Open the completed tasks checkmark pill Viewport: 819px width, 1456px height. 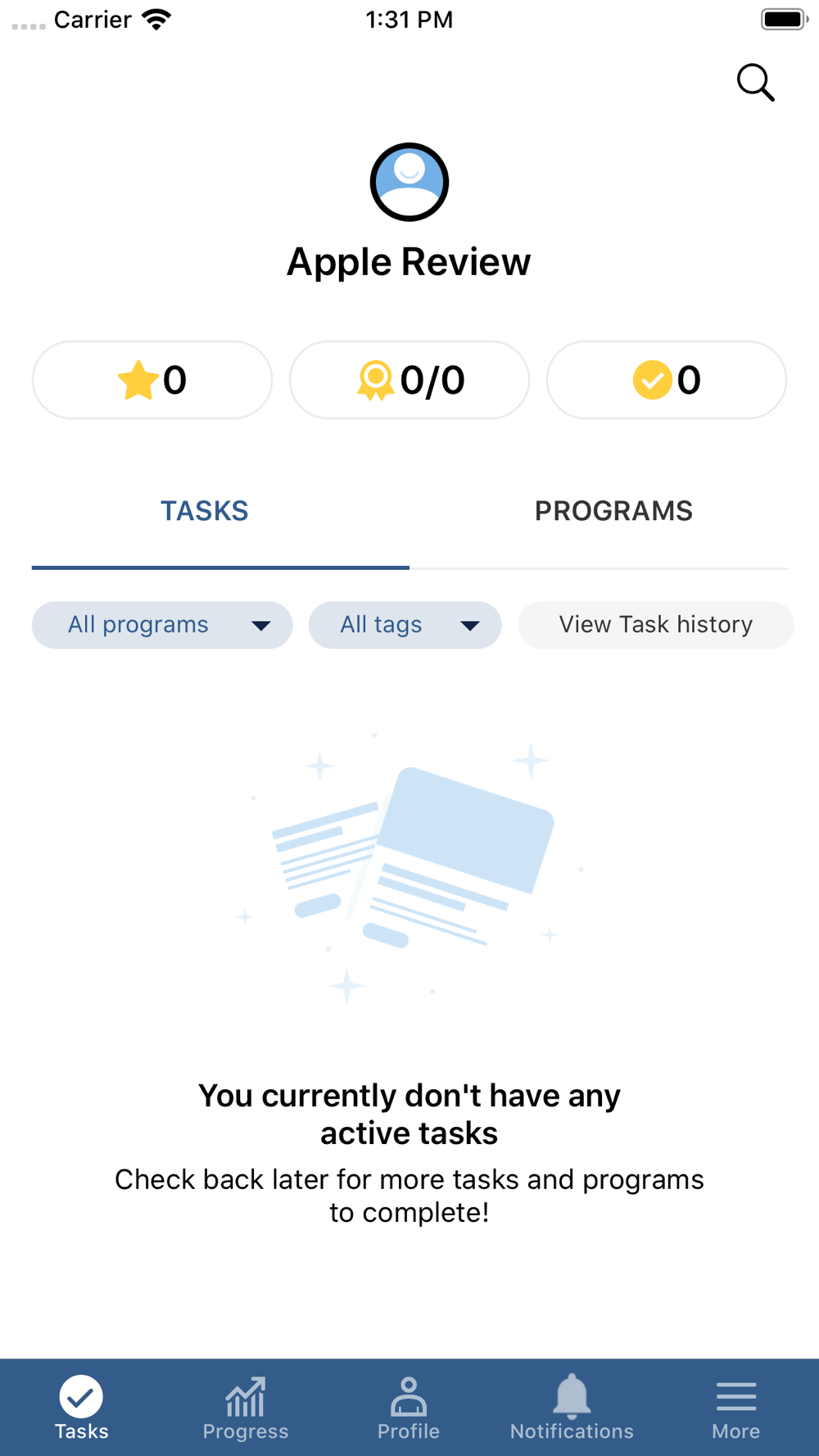(667, 380)
